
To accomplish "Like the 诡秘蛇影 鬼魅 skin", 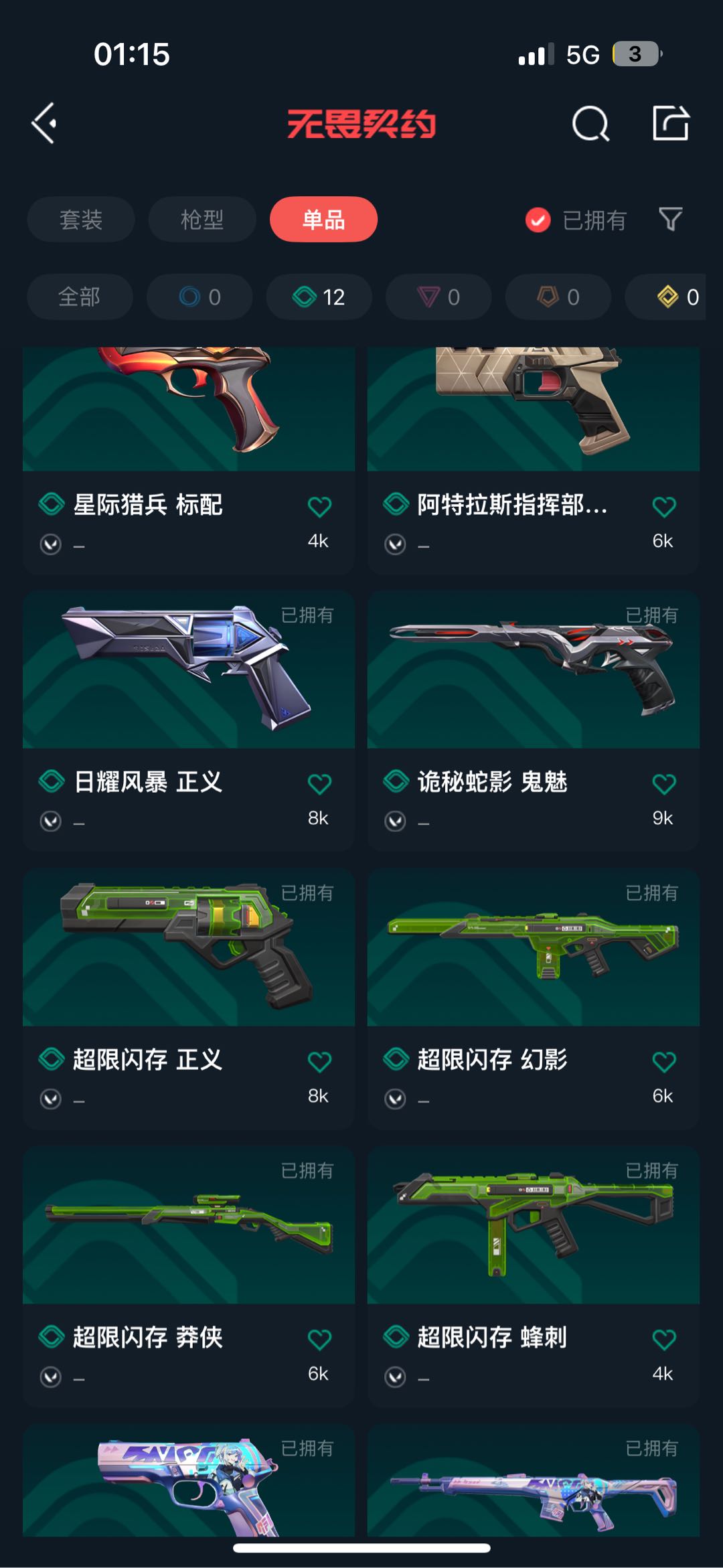I will click(x=663, y=783).
